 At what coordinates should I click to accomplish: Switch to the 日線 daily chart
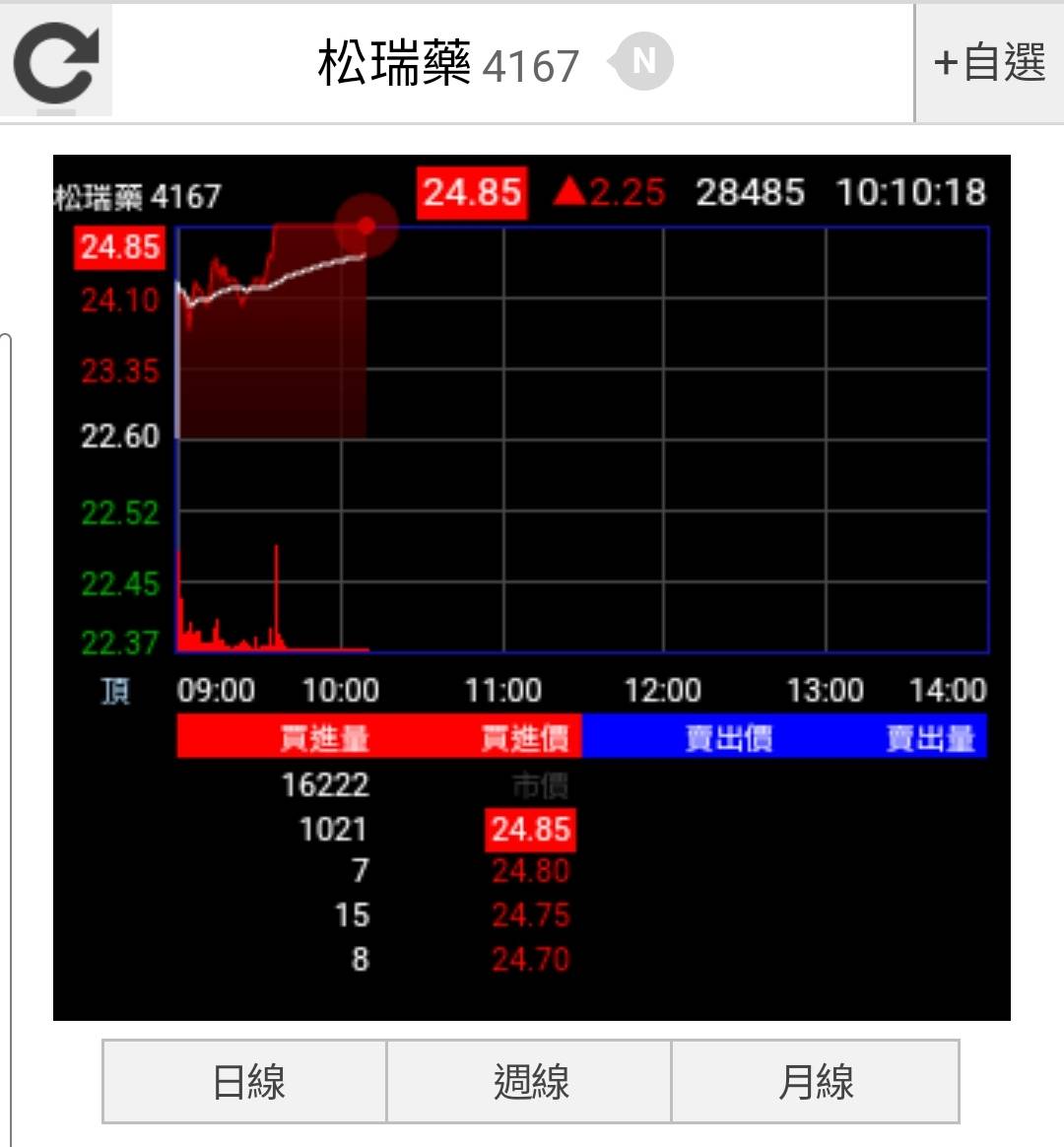click(245, 1081)
